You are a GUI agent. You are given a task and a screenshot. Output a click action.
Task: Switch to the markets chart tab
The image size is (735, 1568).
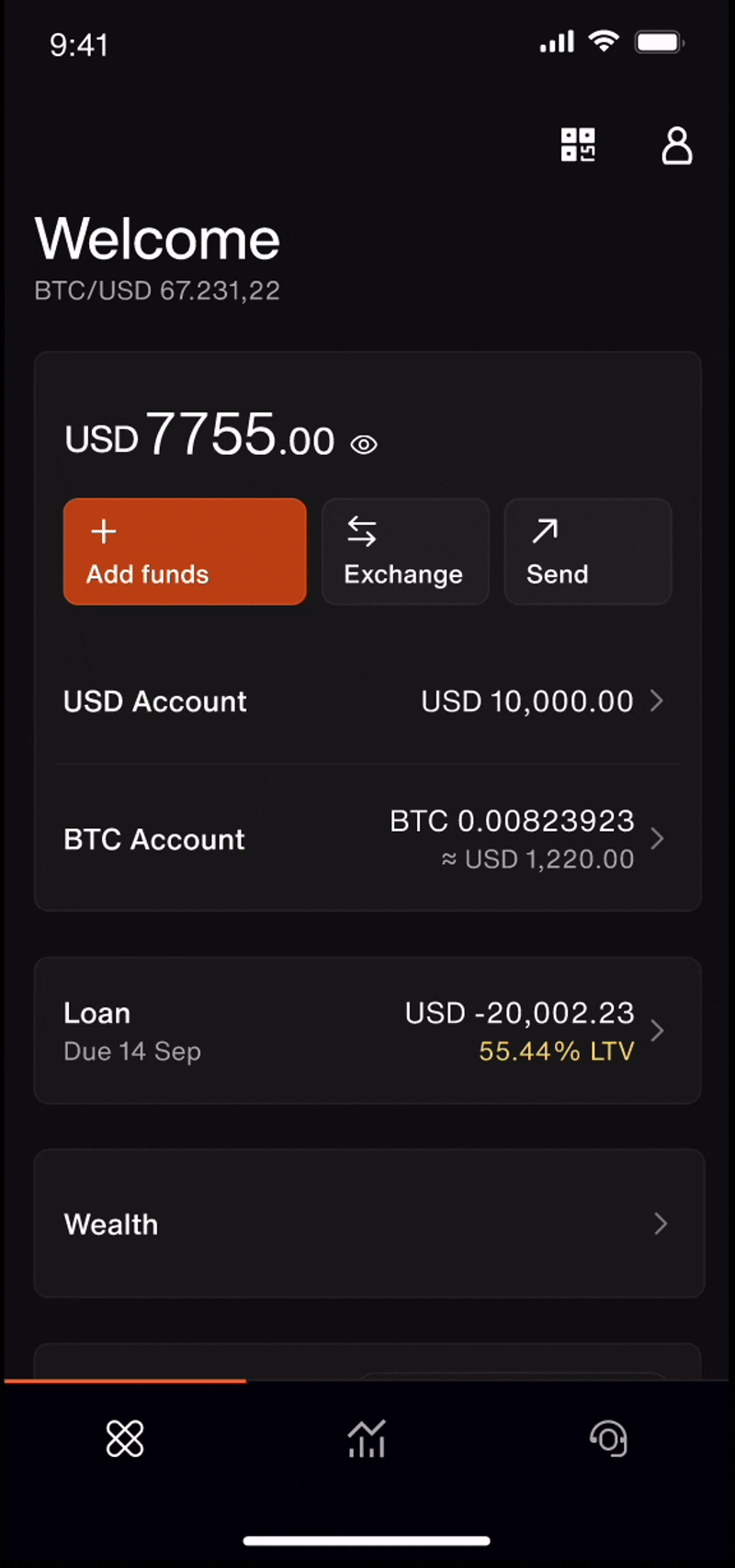tap(367, 1438)
